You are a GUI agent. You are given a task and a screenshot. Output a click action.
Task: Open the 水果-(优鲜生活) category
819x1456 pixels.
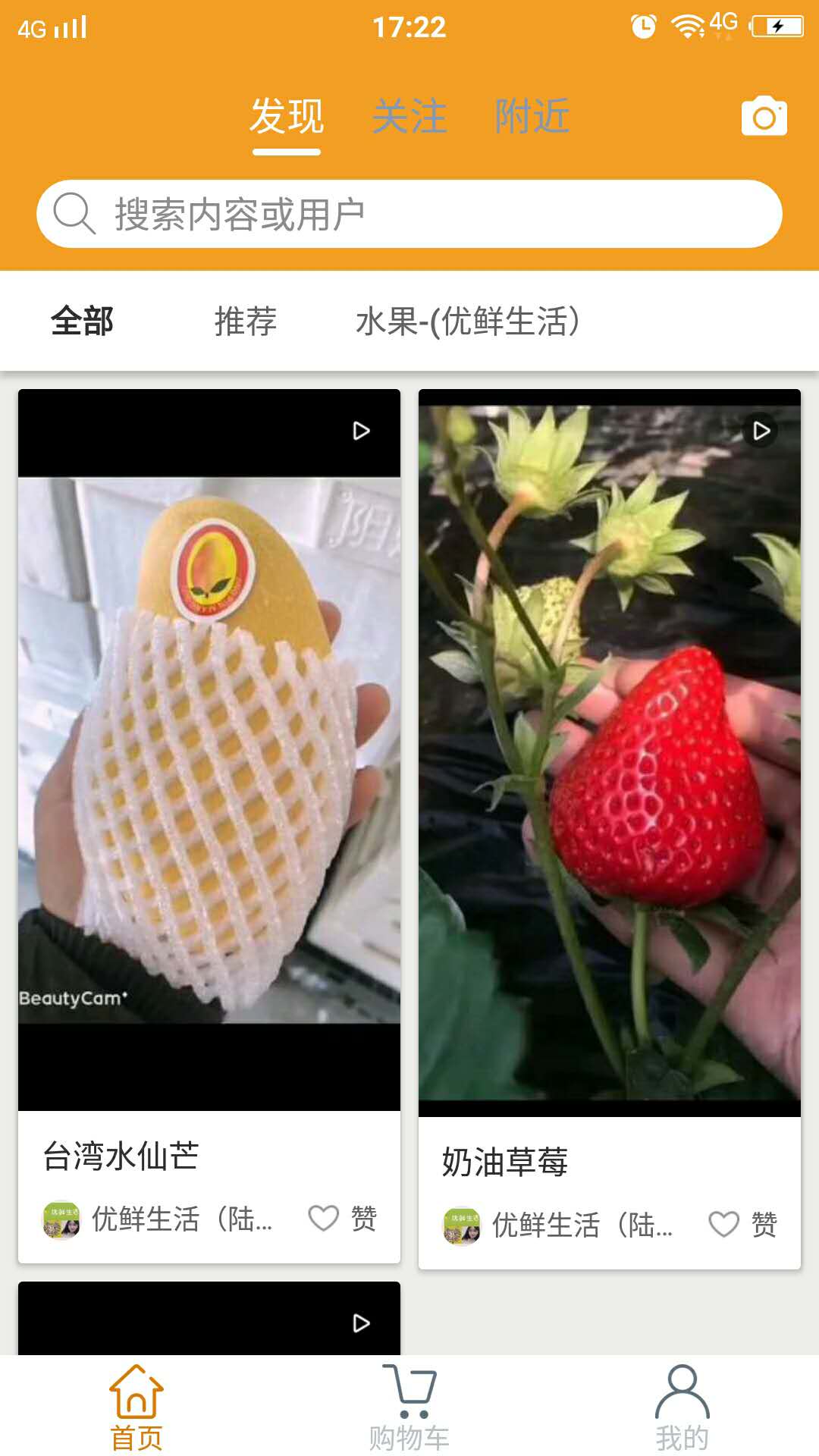[468, 322]
